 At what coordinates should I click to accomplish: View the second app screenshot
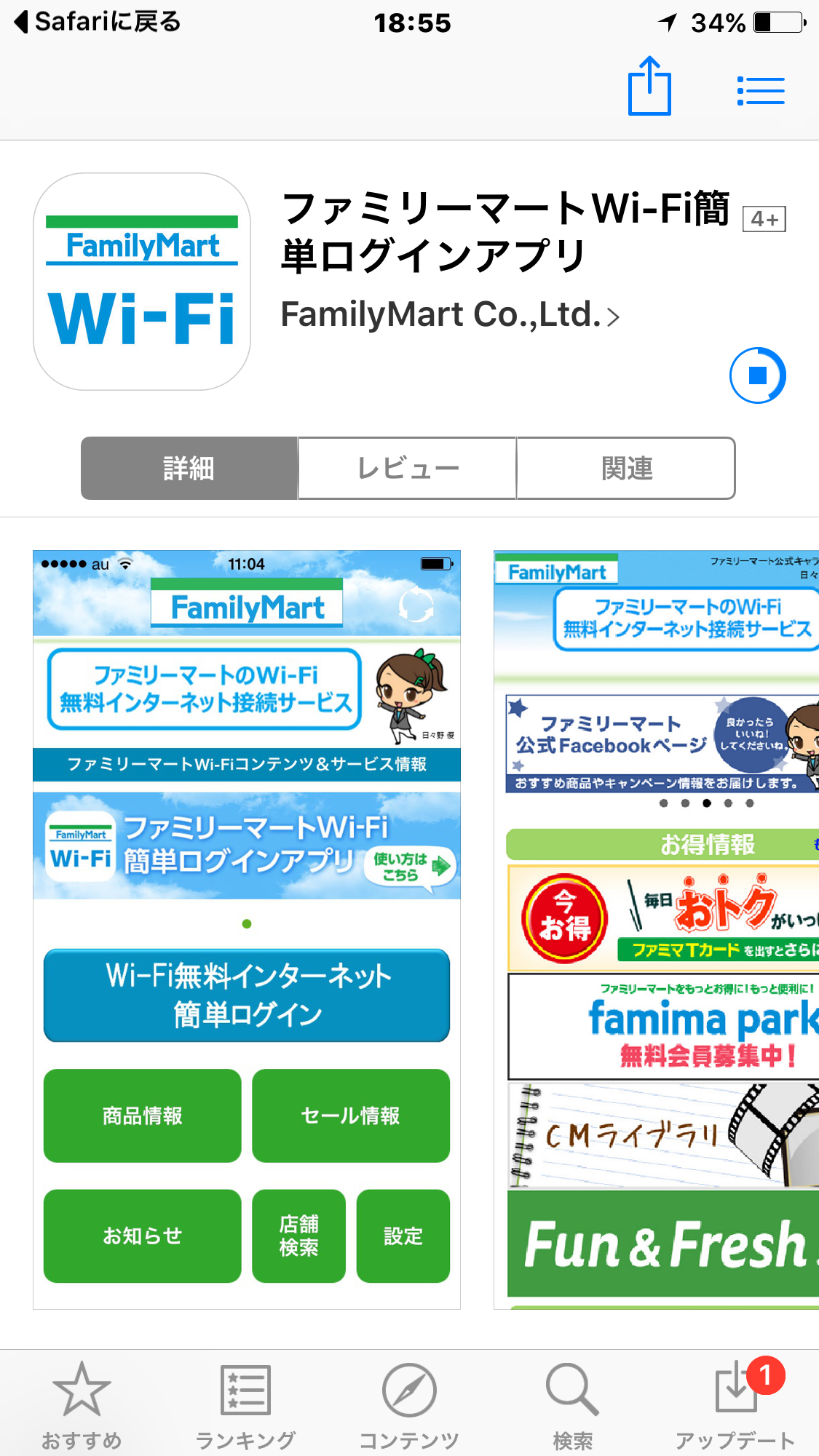657,930
